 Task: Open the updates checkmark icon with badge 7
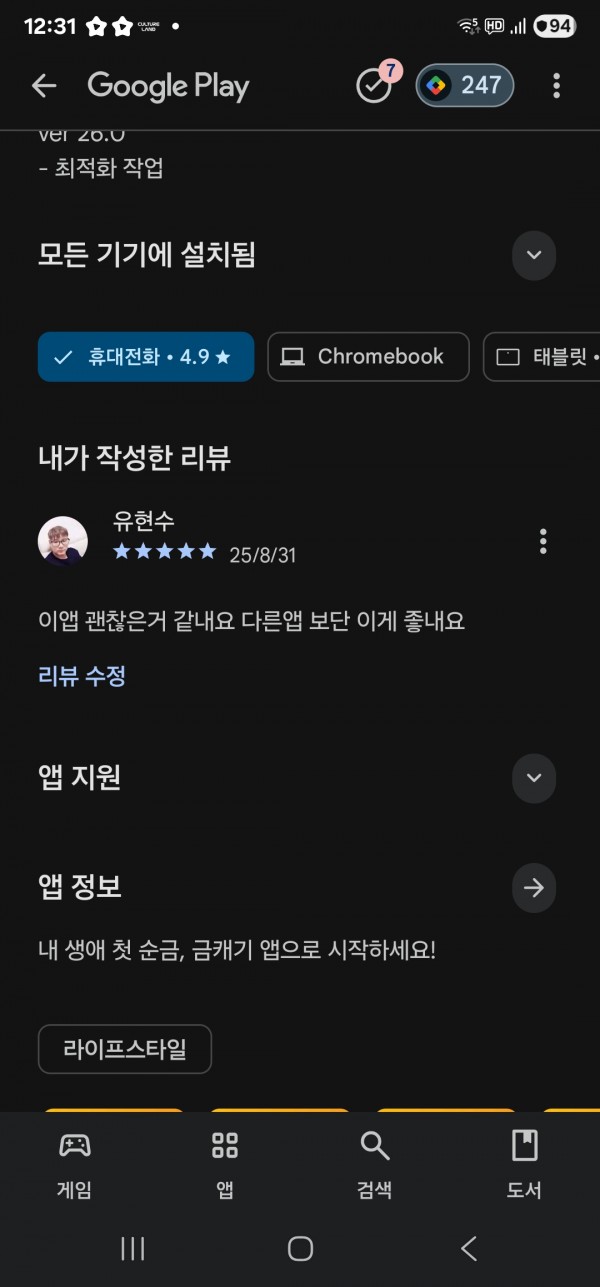(376, 84)
